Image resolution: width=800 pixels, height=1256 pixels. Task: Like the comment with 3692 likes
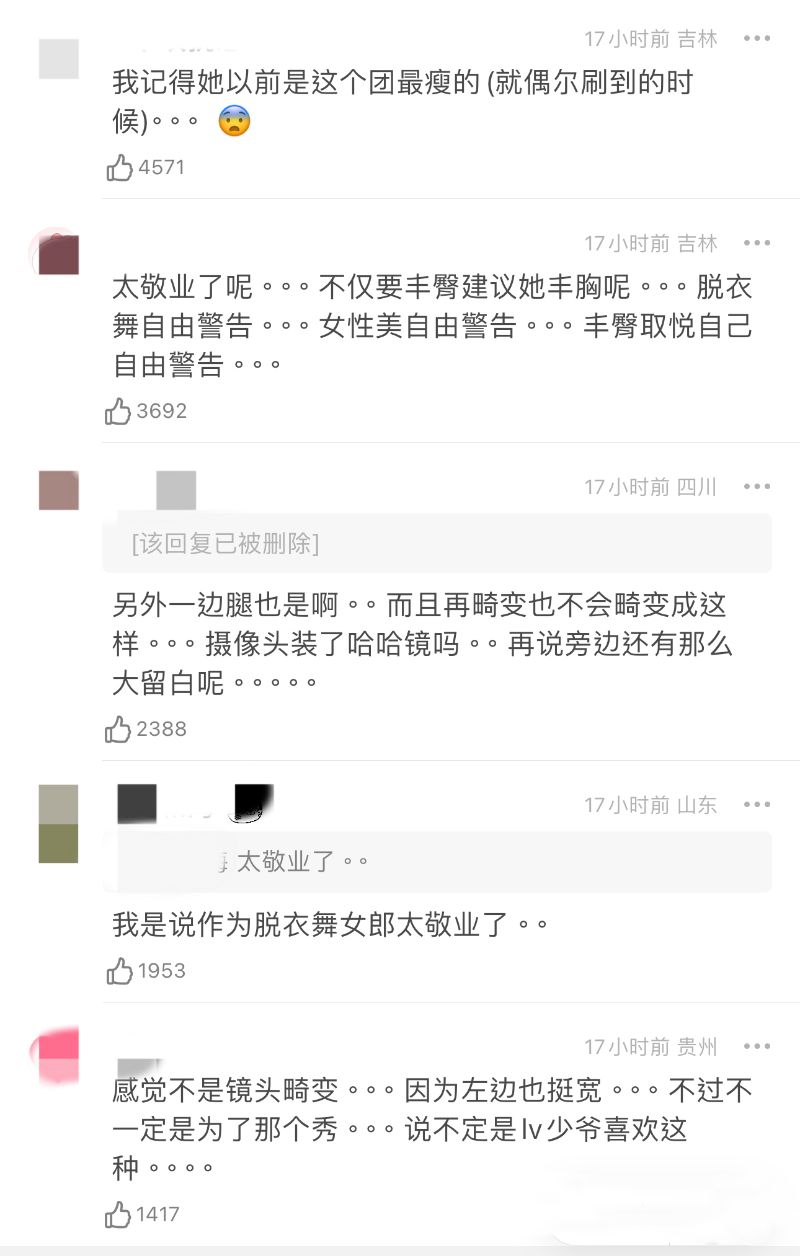click(119, 411)
